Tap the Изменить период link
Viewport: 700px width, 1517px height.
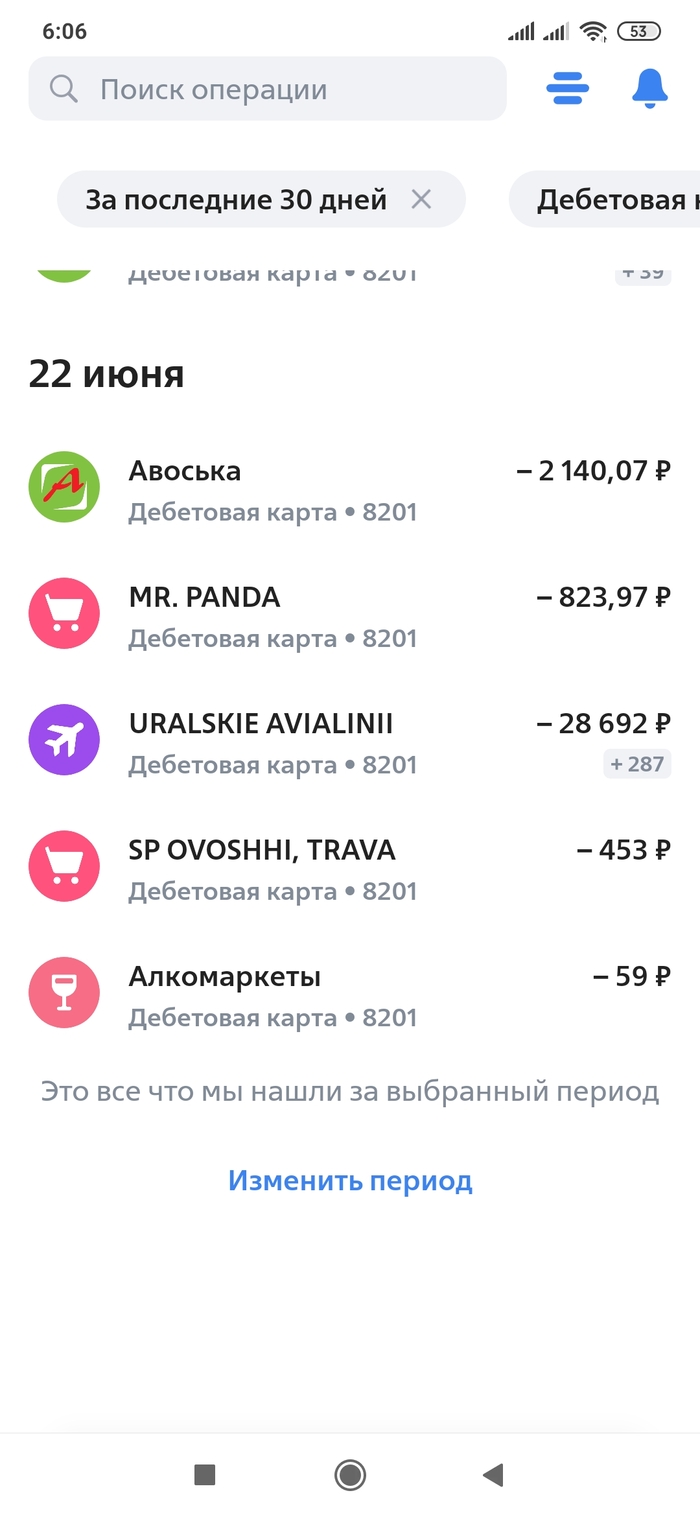350,1181
